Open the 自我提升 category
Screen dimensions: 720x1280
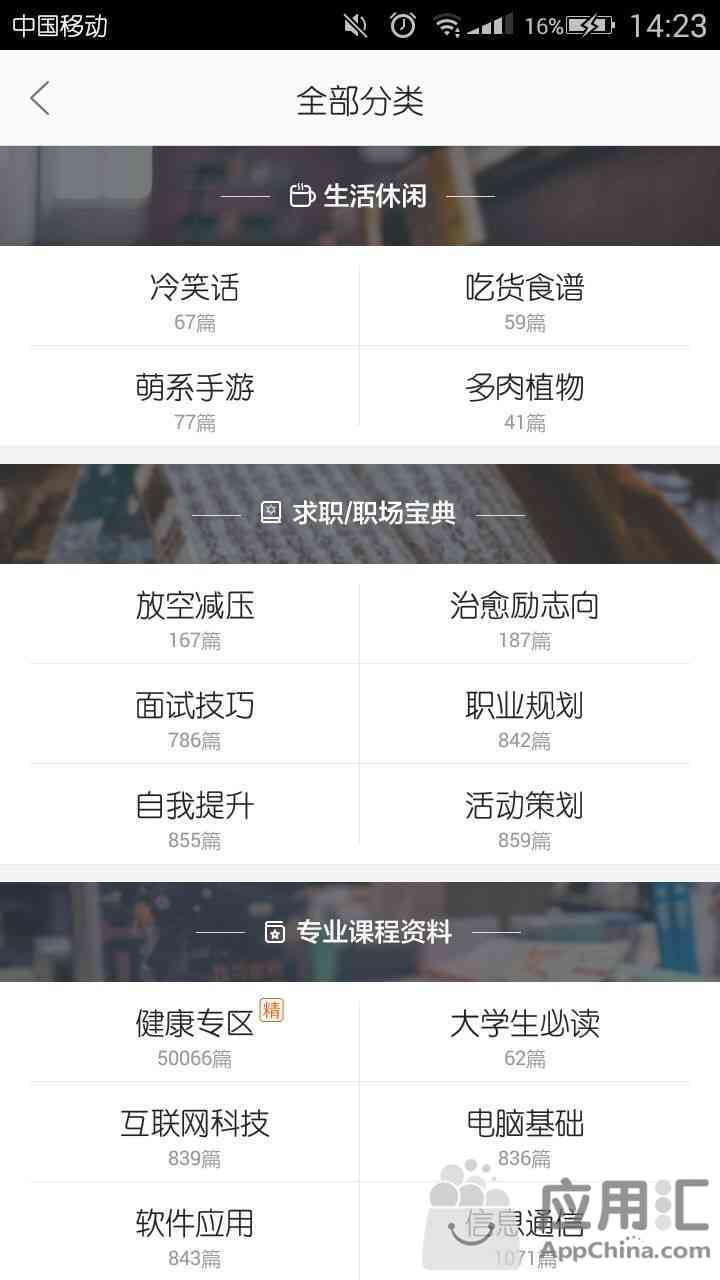point(195,817)
